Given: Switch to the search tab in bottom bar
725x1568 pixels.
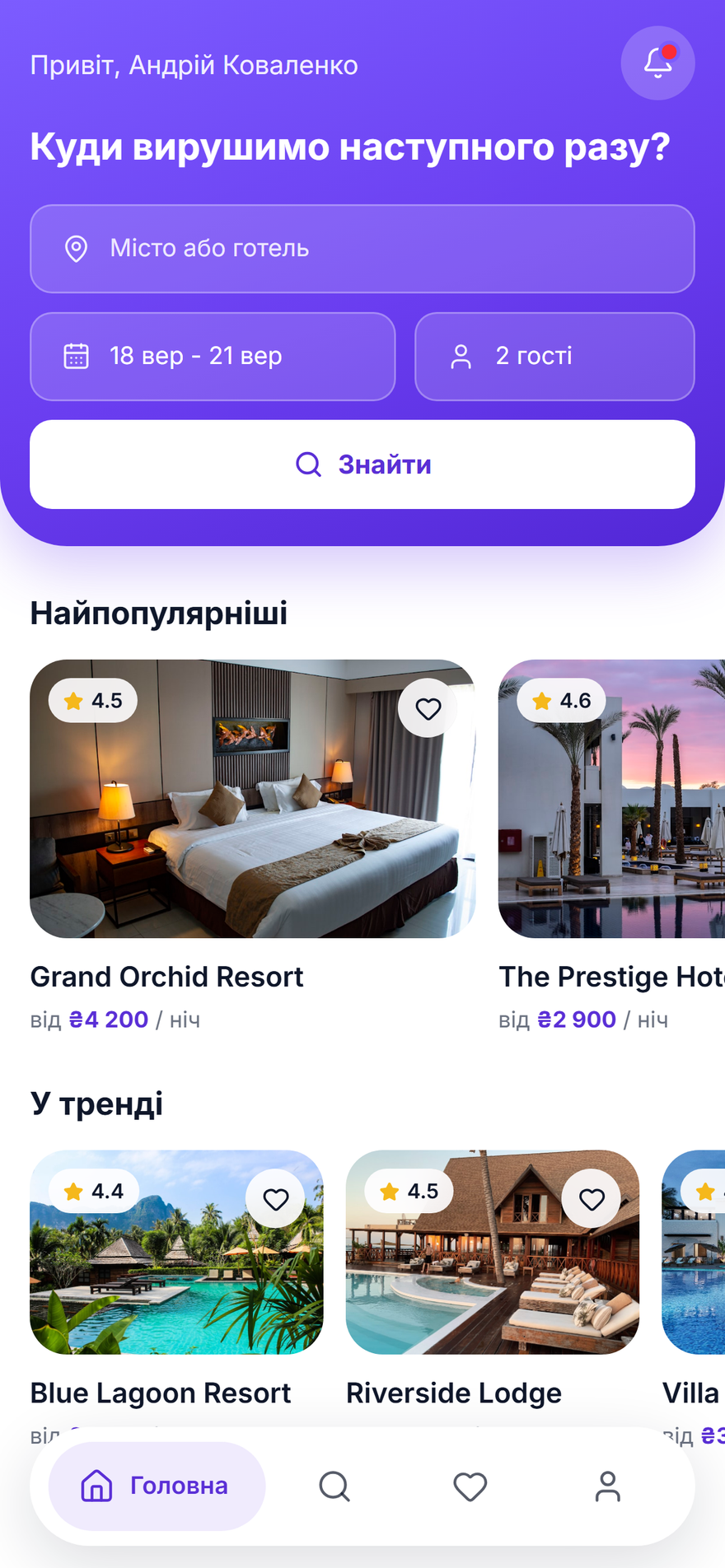Looking at the screenshot, I should tap(334, 1486).
